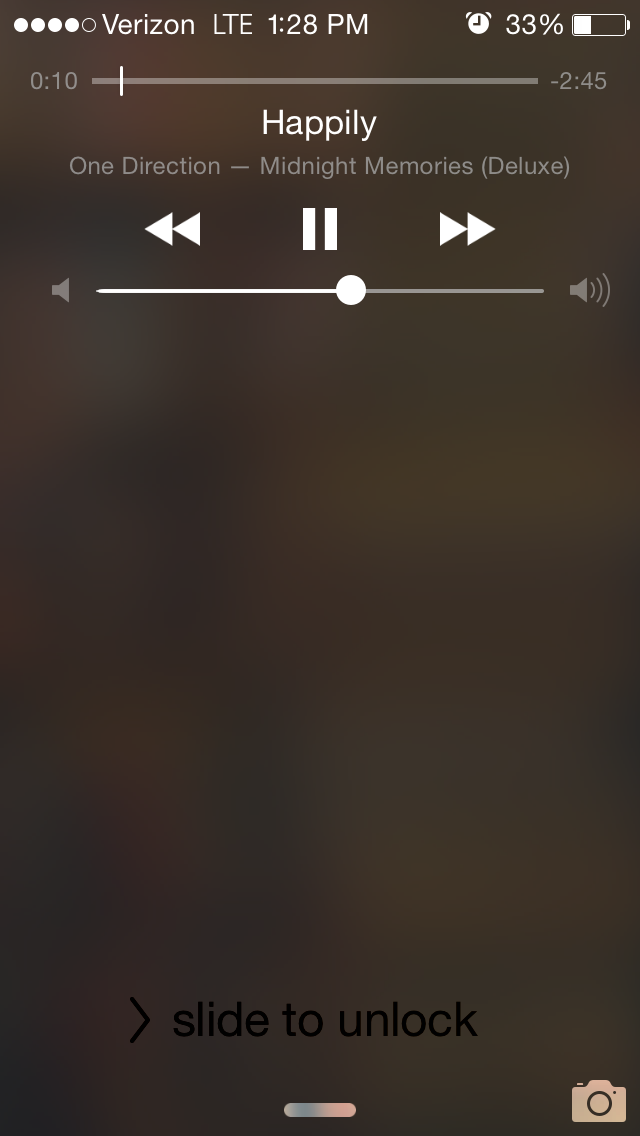Tap the song progress bar to seek

315,81
